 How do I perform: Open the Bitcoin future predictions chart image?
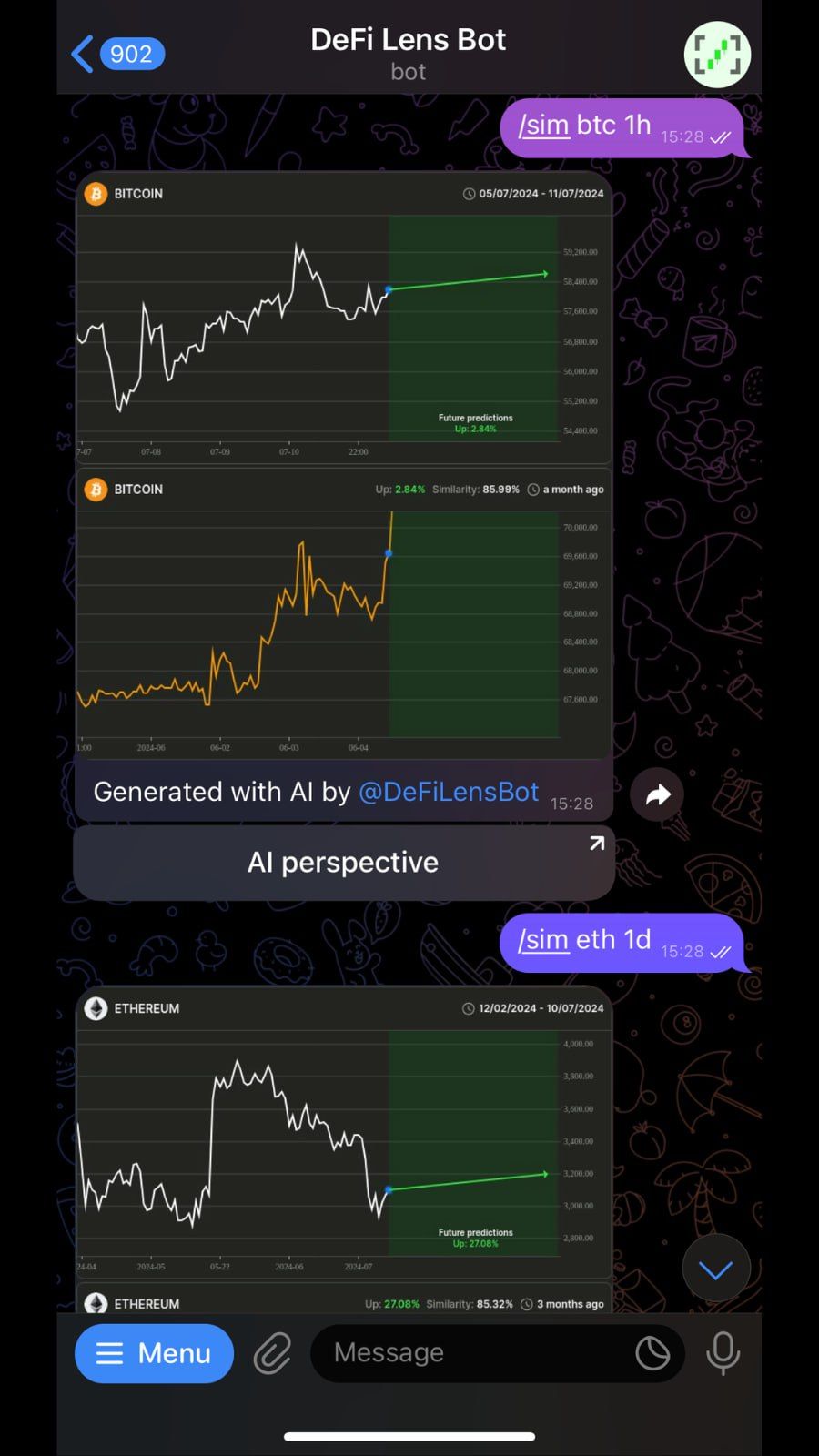point(343,318)
